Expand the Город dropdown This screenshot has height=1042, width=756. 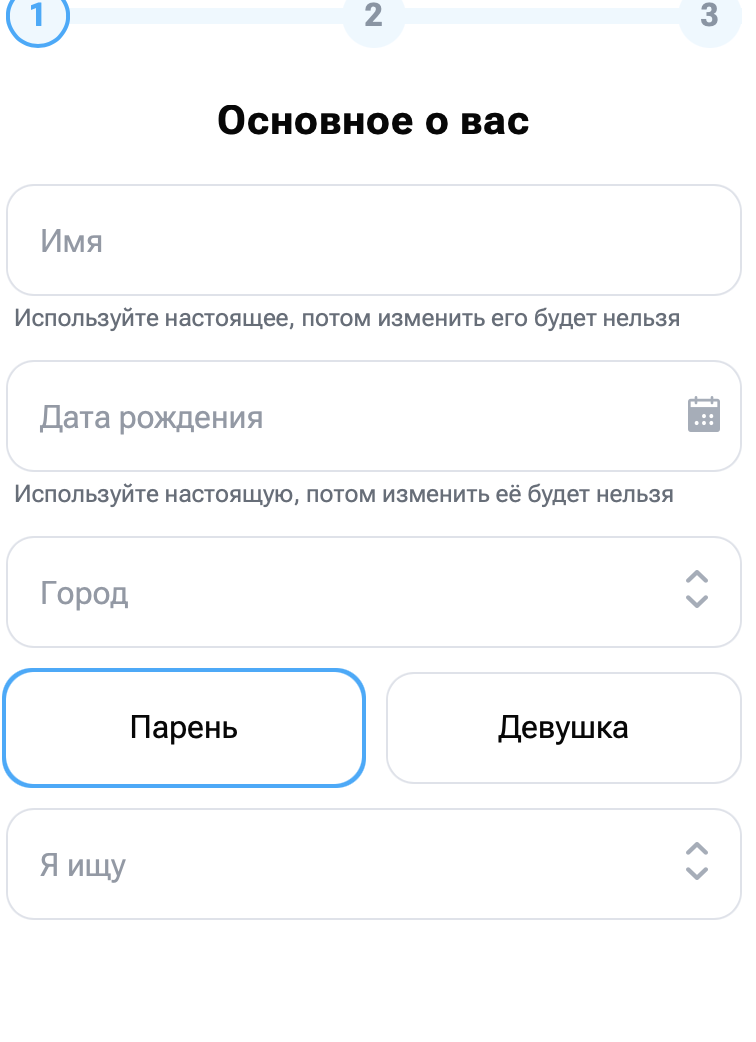(373, 593)
